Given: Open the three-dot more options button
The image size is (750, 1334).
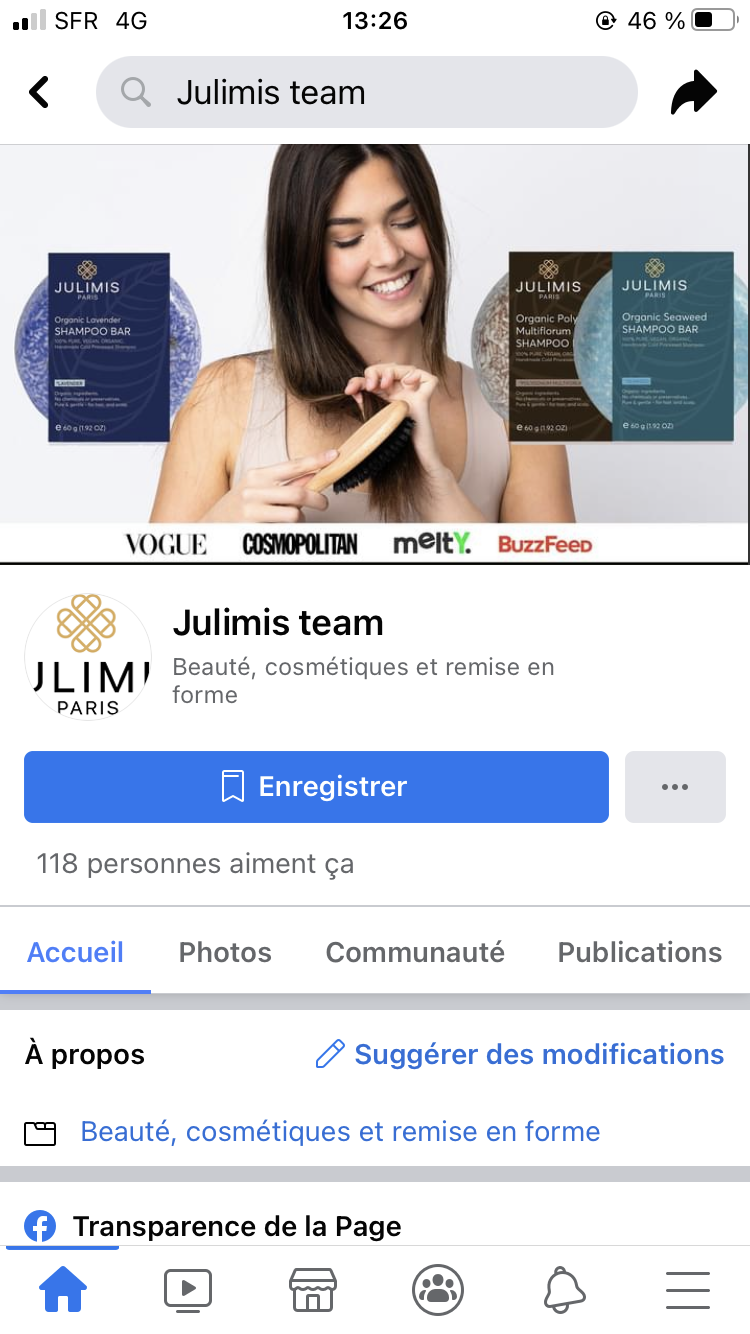Looking at the screenshot, I should pos(675,787).
